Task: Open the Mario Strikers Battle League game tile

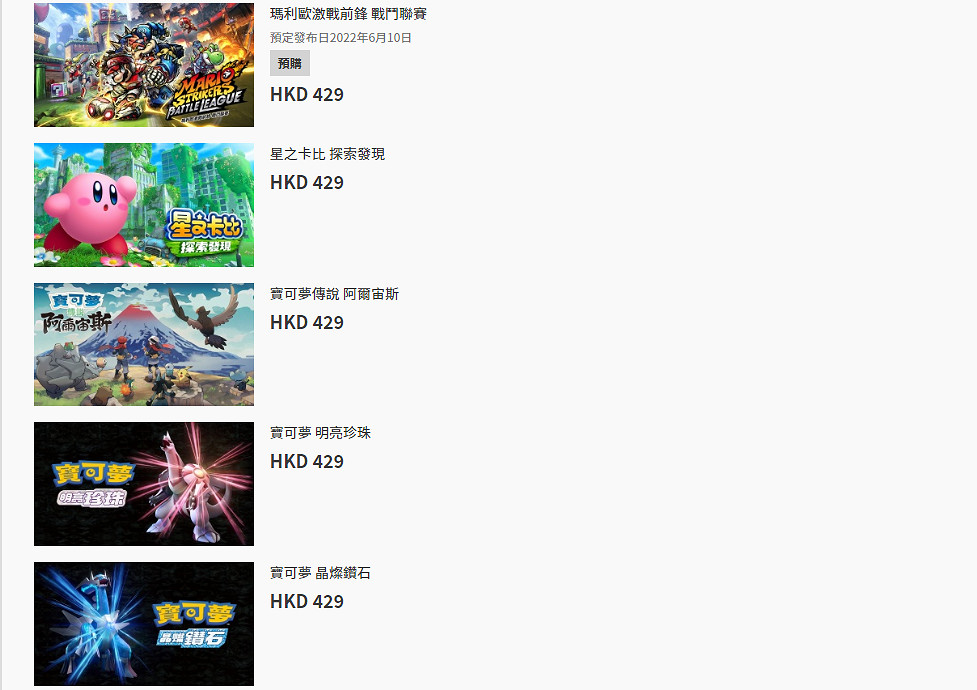Action: pos(144,65)
